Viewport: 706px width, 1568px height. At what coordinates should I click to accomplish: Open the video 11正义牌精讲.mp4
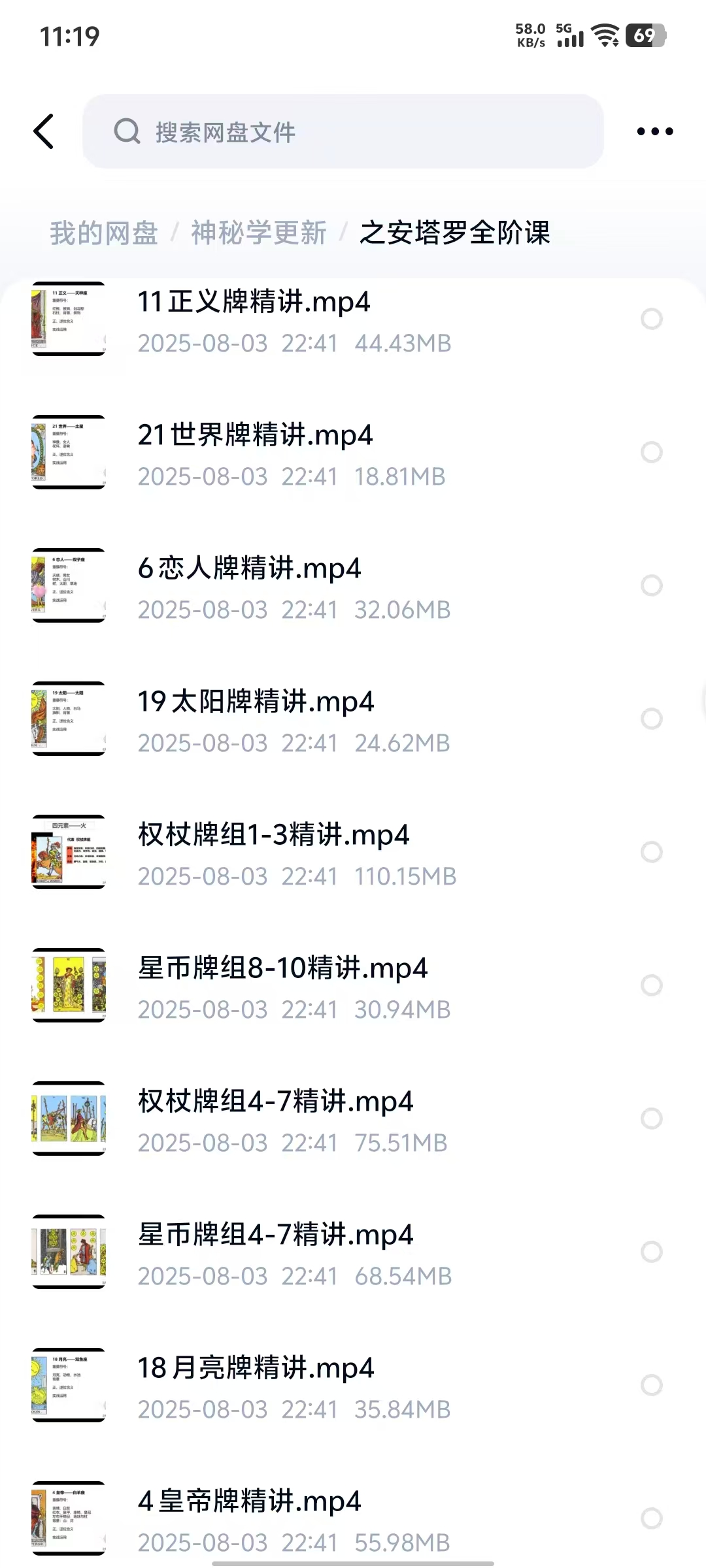[294, 320]
